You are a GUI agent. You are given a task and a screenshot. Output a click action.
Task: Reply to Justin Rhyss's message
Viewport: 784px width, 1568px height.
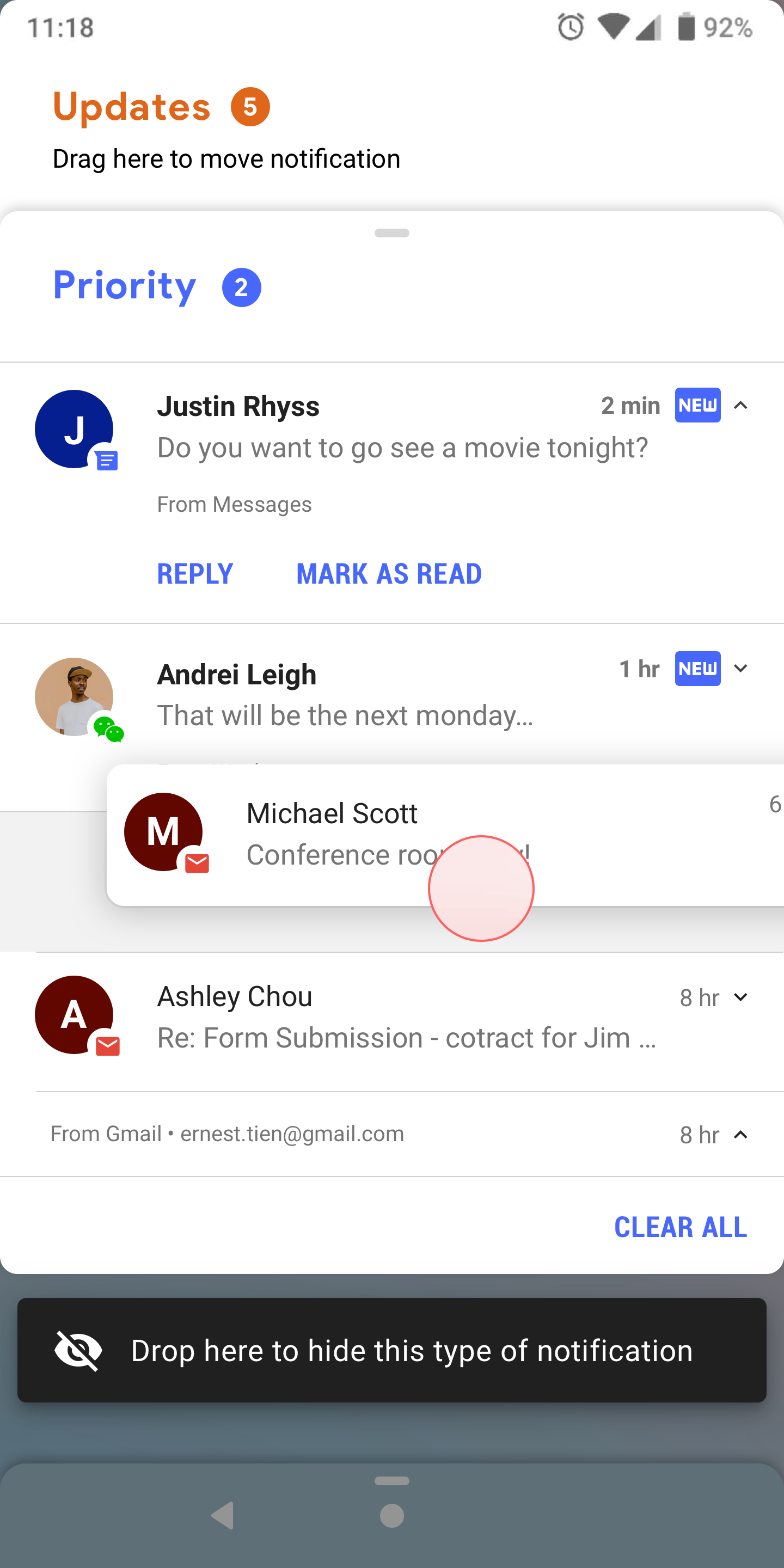(195, 573)
